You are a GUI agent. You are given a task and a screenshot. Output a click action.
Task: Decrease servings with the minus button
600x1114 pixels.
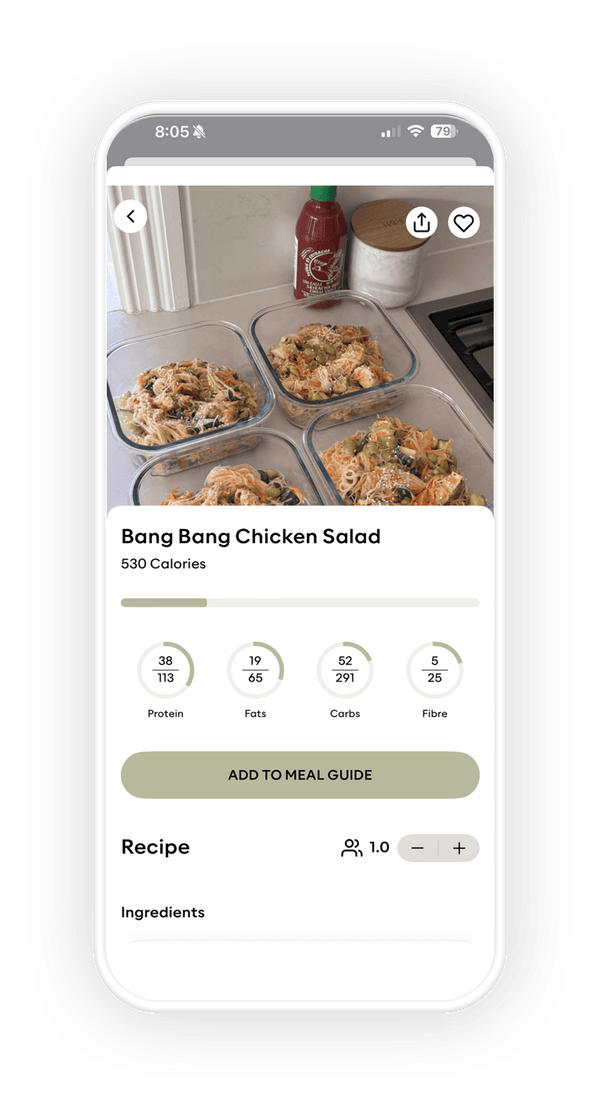(x=418, y=848)
